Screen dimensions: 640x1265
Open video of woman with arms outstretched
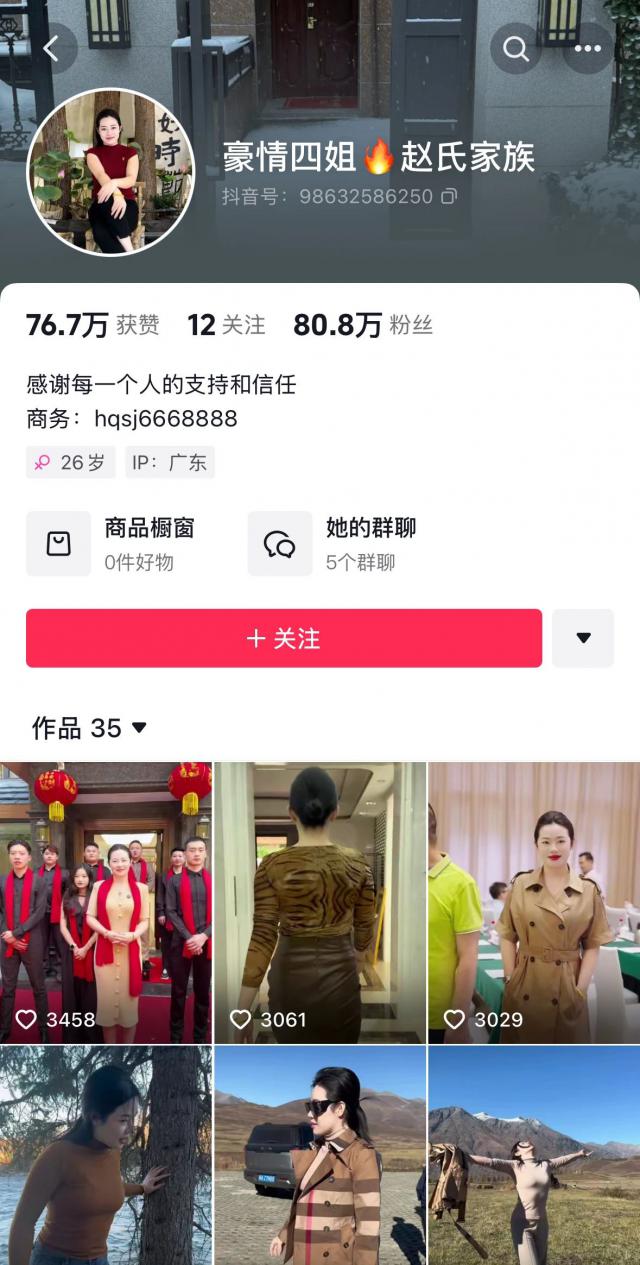pyautogui.click(x=534, y=1155)
